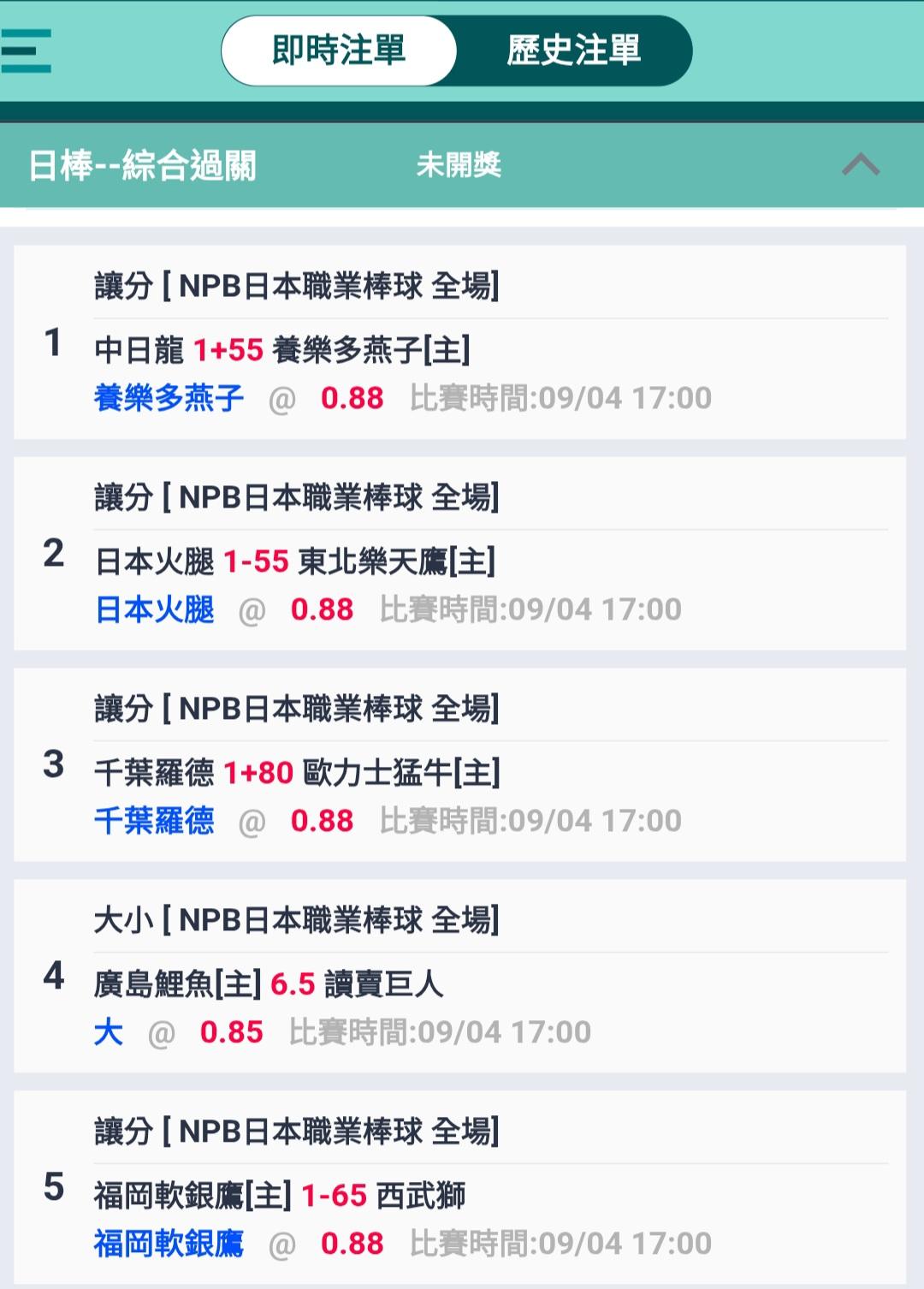Viewport: 924px width, 1289px height.
Task: Open the hamburger drawer menu
Action: click(x=26, y=50)
